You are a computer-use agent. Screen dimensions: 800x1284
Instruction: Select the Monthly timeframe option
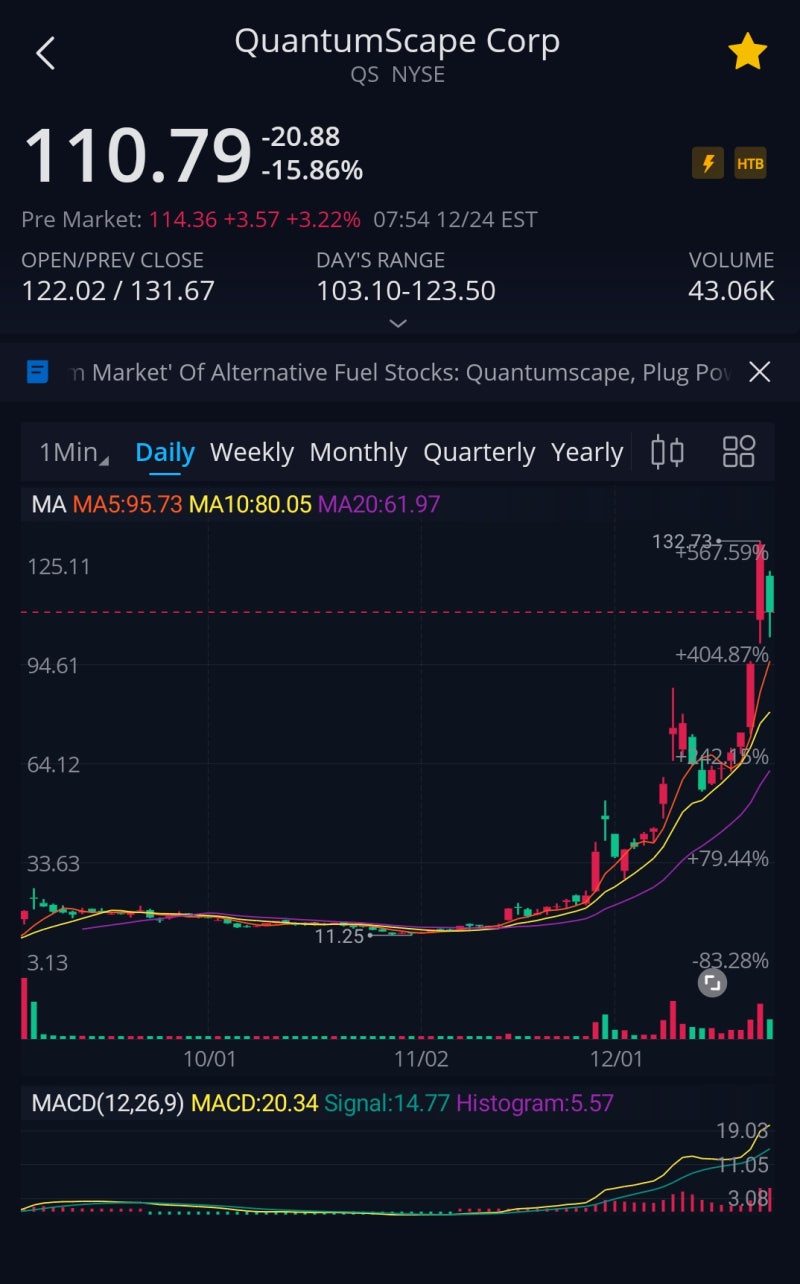tap(357, 452)
